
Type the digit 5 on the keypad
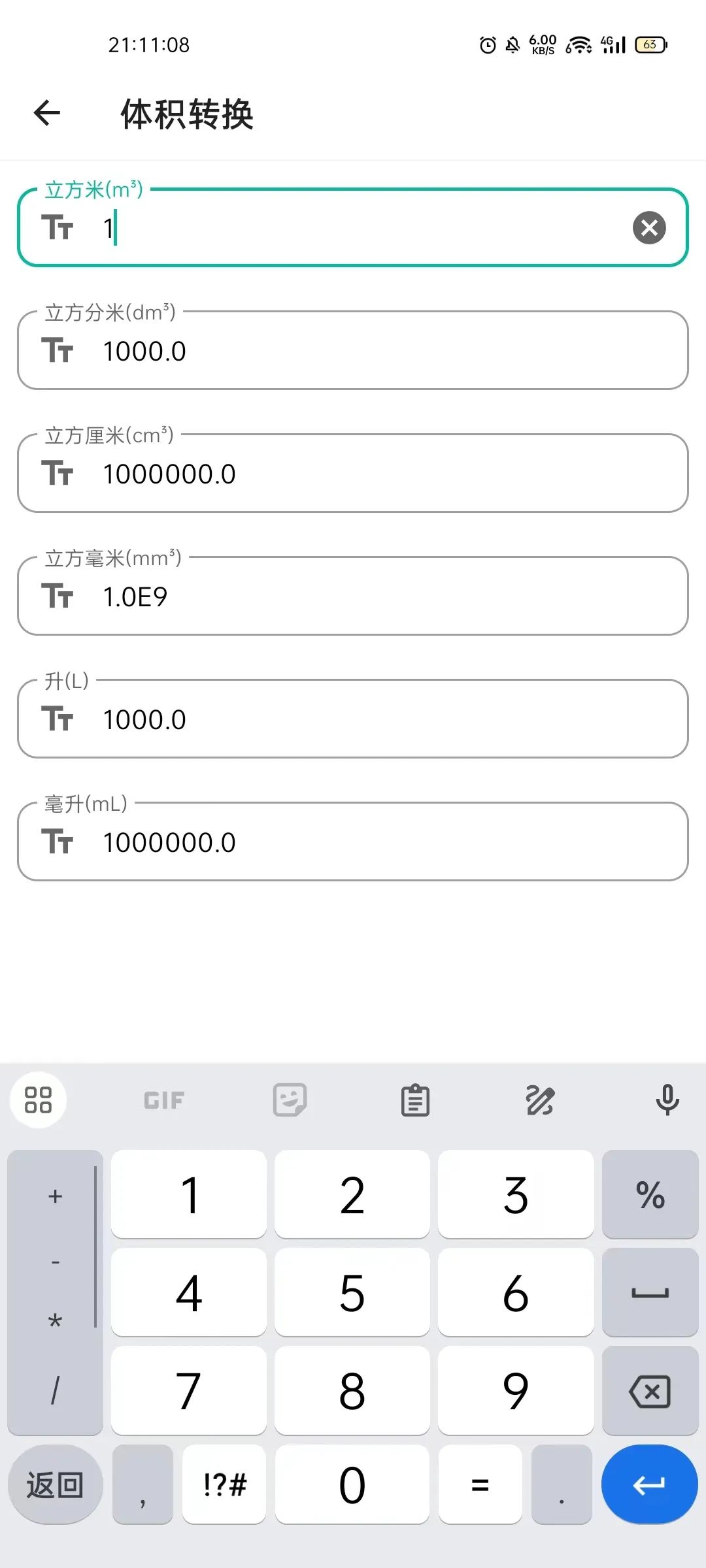pos(352,1293)
